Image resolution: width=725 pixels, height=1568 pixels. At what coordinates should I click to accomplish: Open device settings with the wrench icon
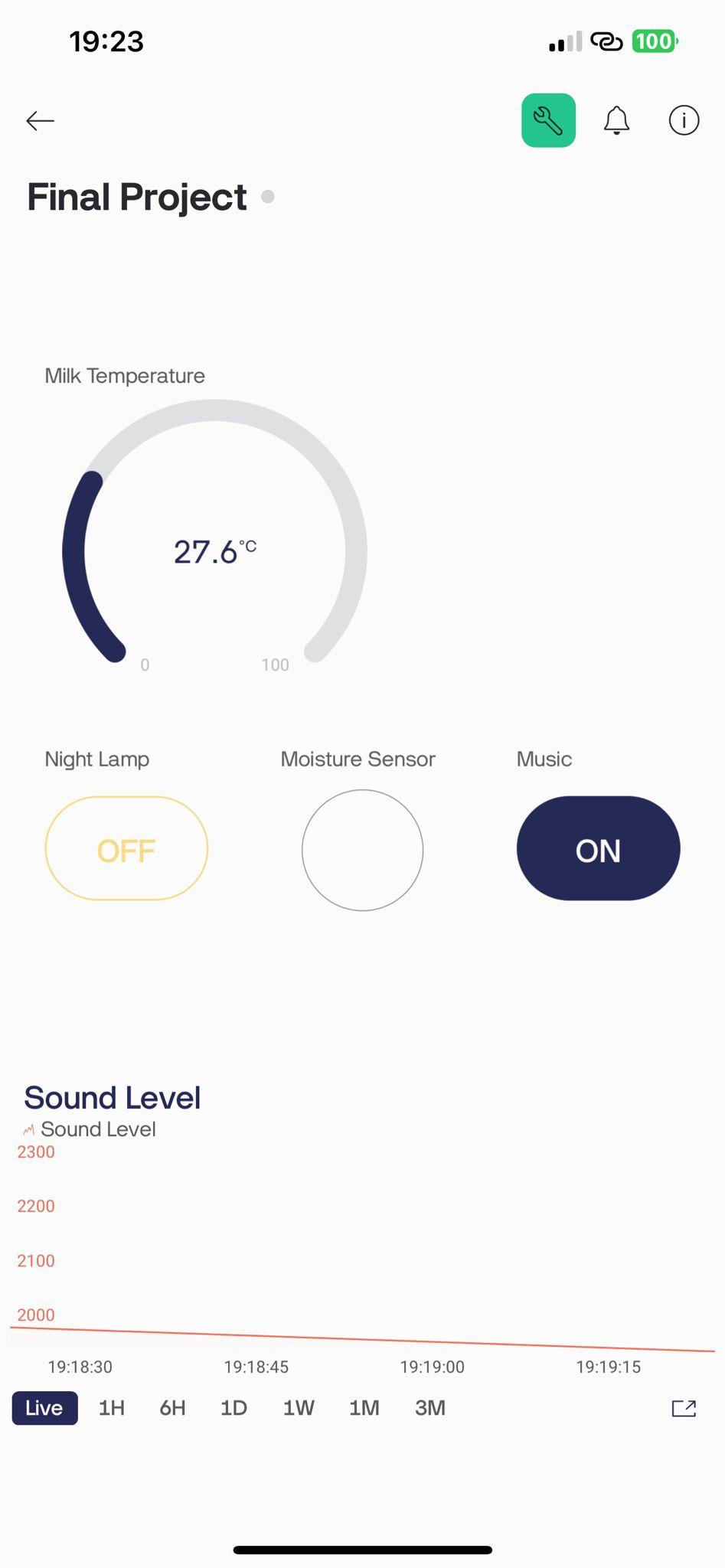(548, 120)
